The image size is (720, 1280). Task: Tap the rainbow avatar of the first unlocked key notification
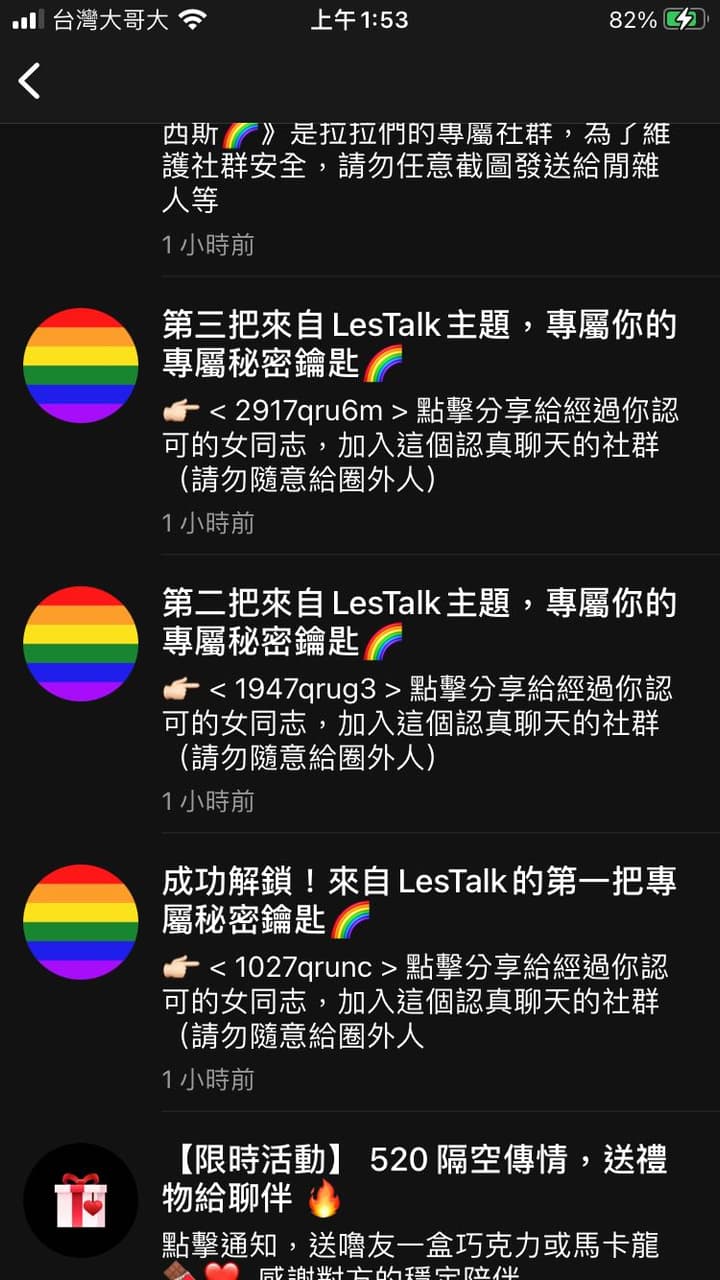click(x=80, y=921)
